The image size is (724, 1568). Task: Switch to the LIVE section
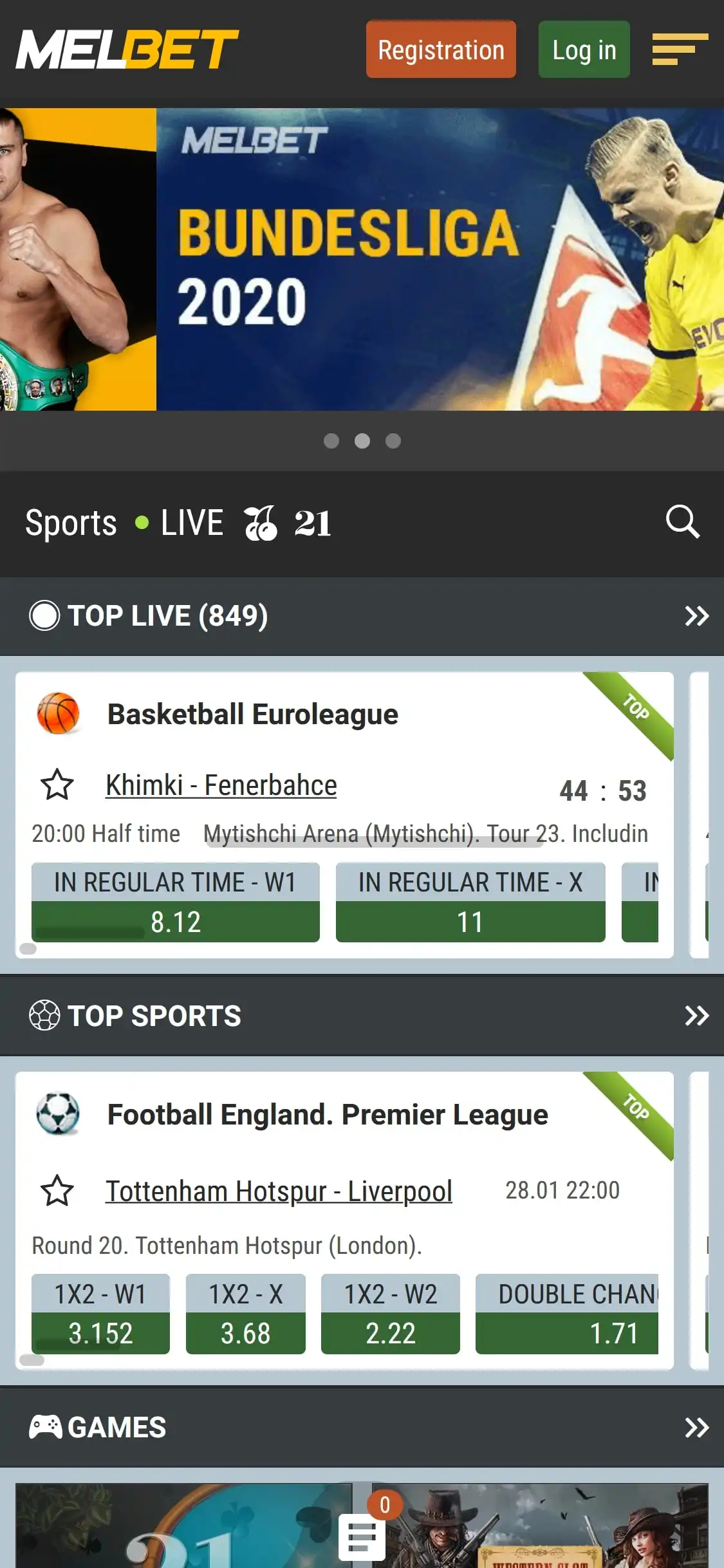(191, 523)
